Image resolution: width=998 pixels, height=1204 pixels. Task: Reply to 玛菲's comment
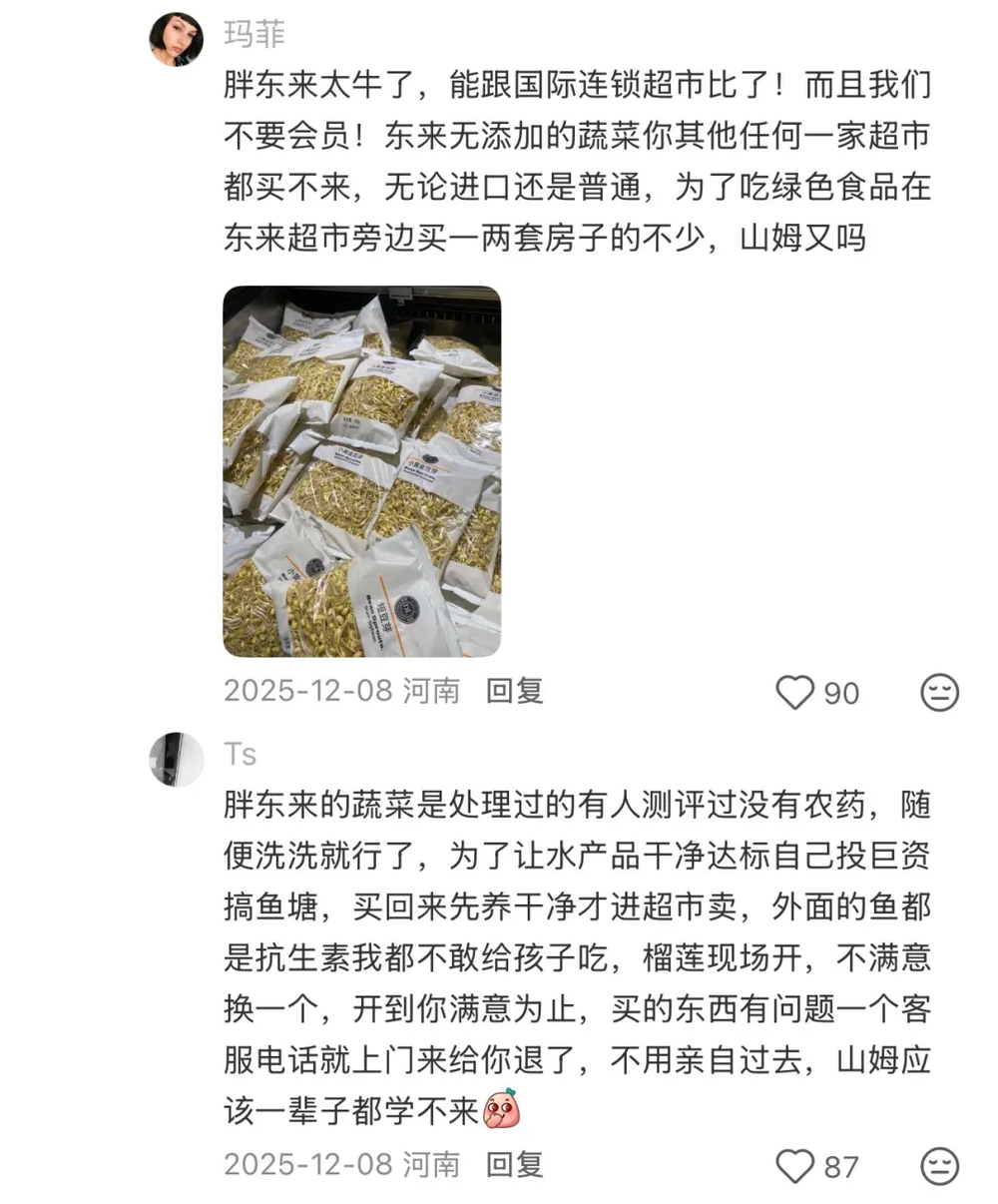point(515,691)
